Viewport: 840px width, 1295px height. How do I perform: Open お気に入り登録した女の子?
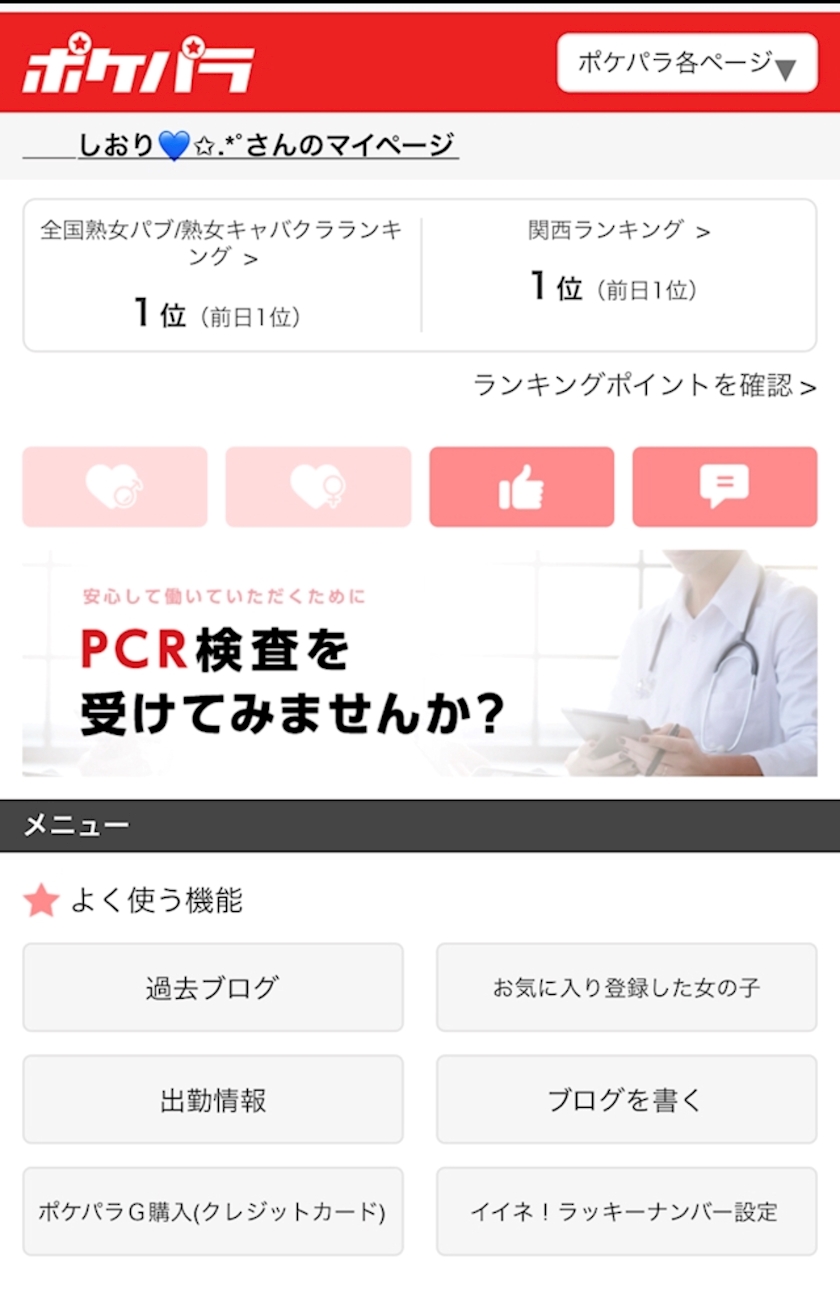626,988
